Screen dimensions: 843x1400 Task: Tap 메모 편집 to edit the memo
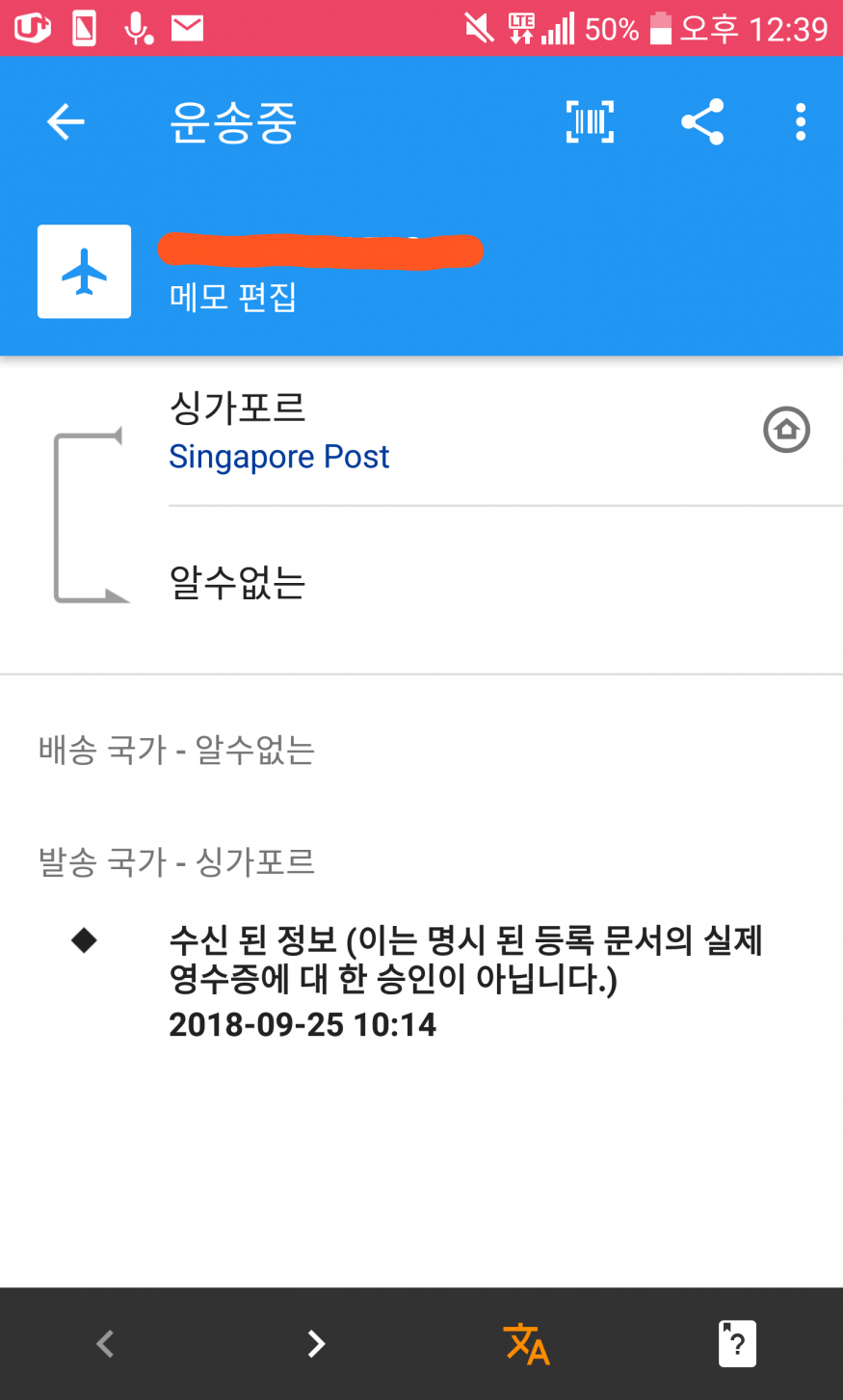[233, 297]
